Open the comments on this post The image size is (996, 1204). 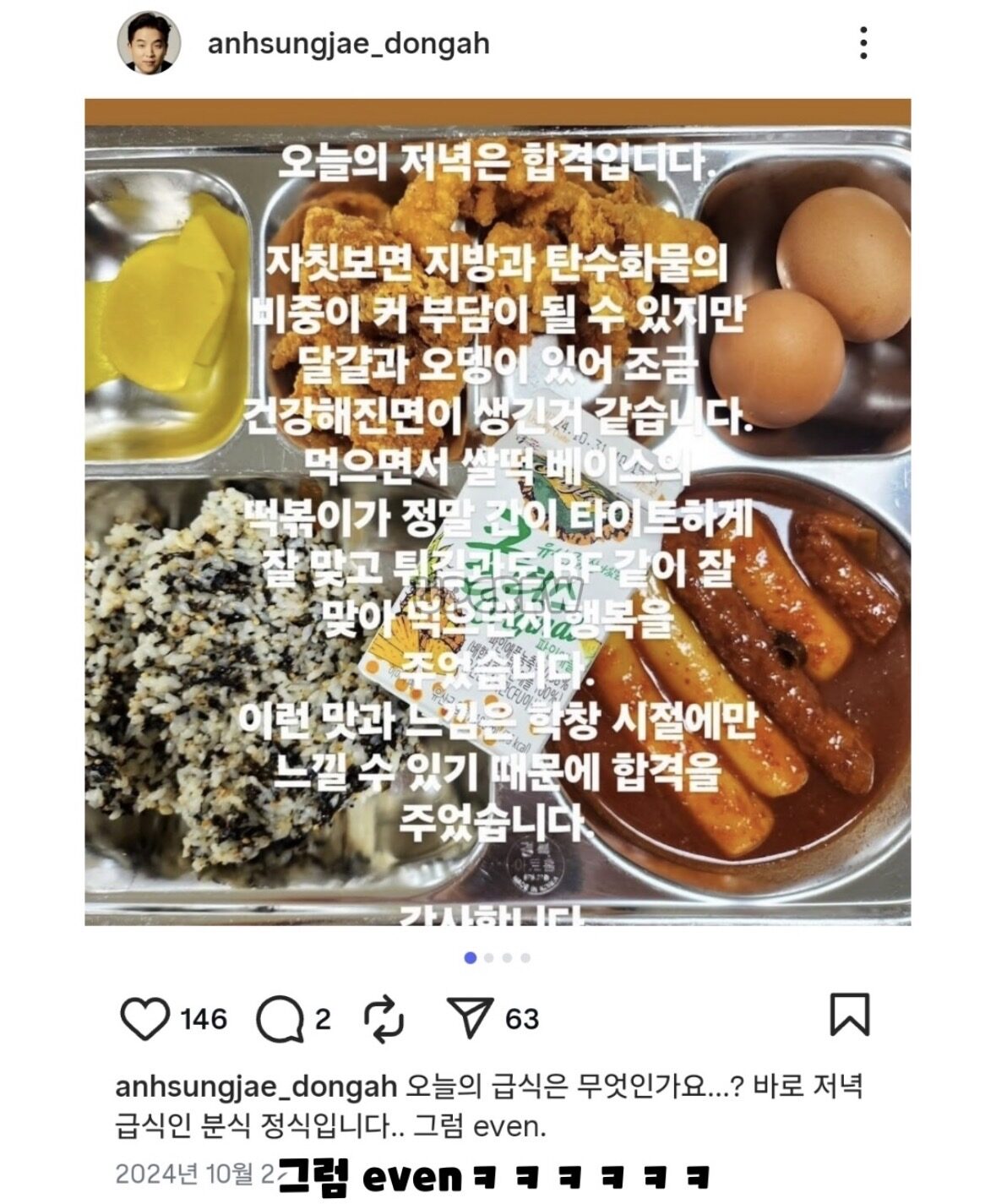pos(280,1019)
